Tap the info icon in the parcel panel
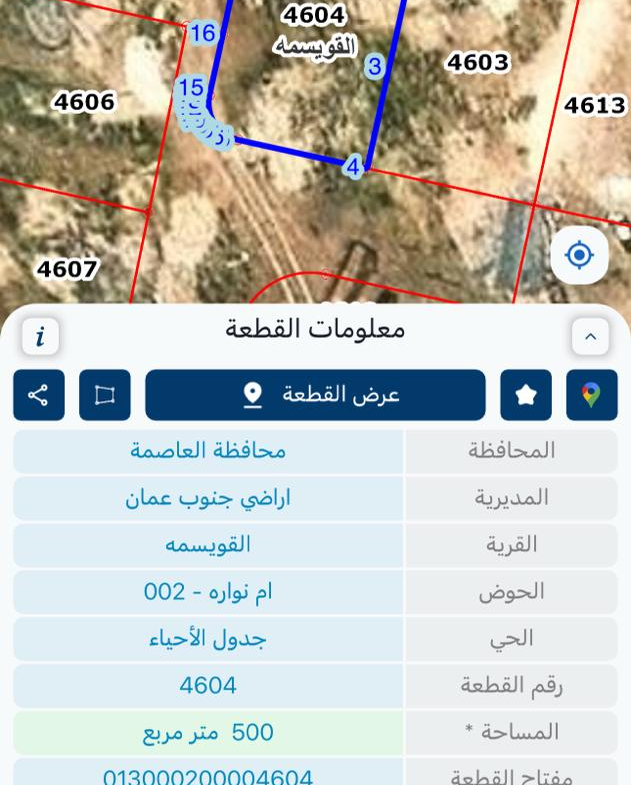 click(40, 336)
